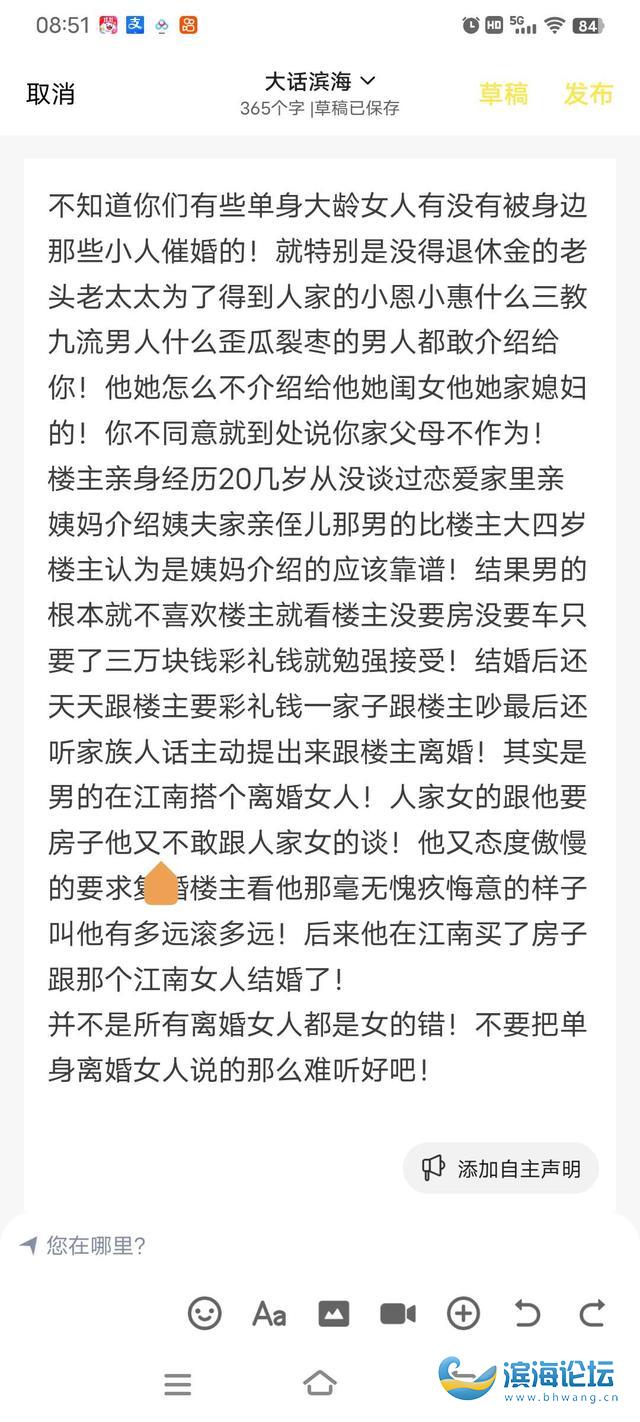The width and height of the screenshot is (640, 1422).
Task: Open the system recent apps menu
Action: (178, 1384)
